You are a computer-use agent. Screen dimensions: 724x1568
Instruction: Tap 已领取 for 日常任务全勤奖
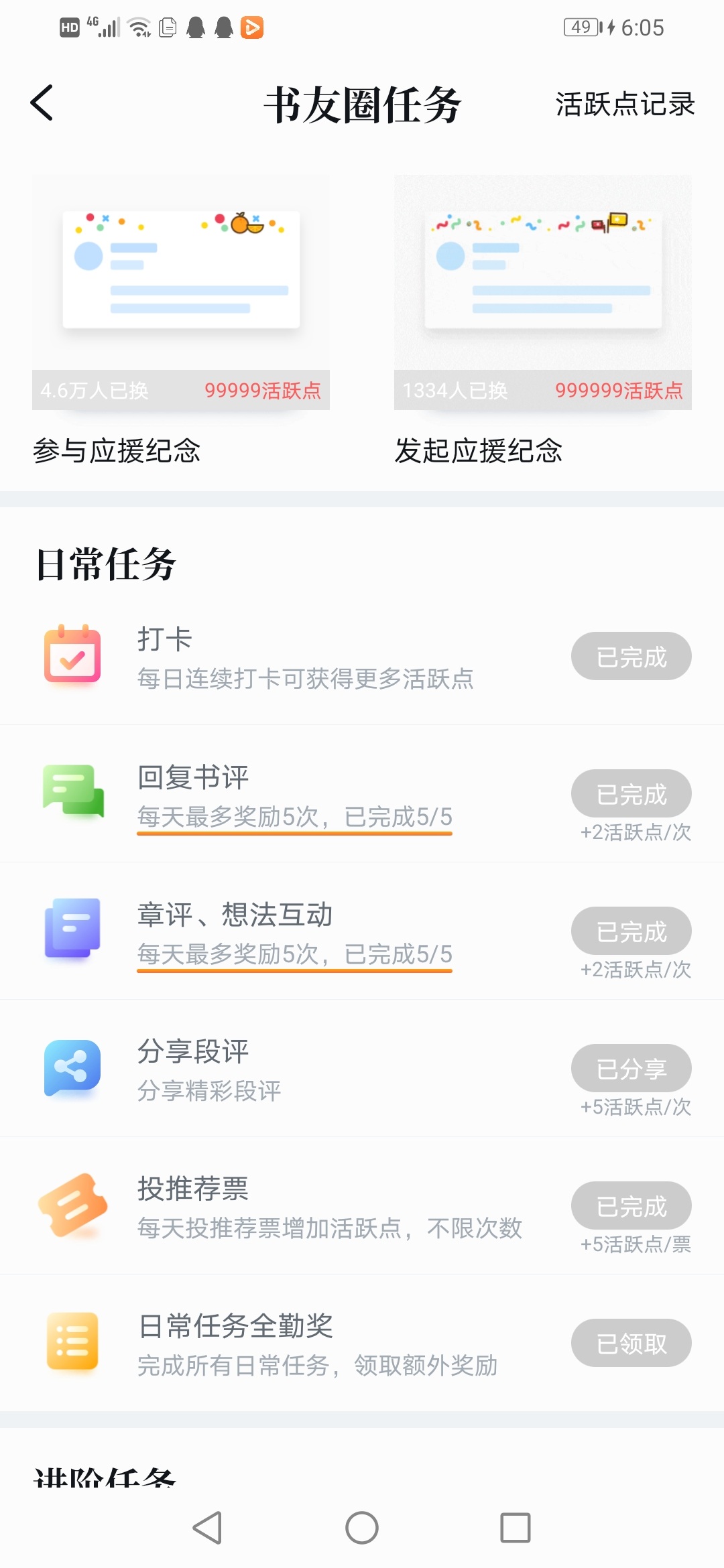click(x=631, y=1343)
